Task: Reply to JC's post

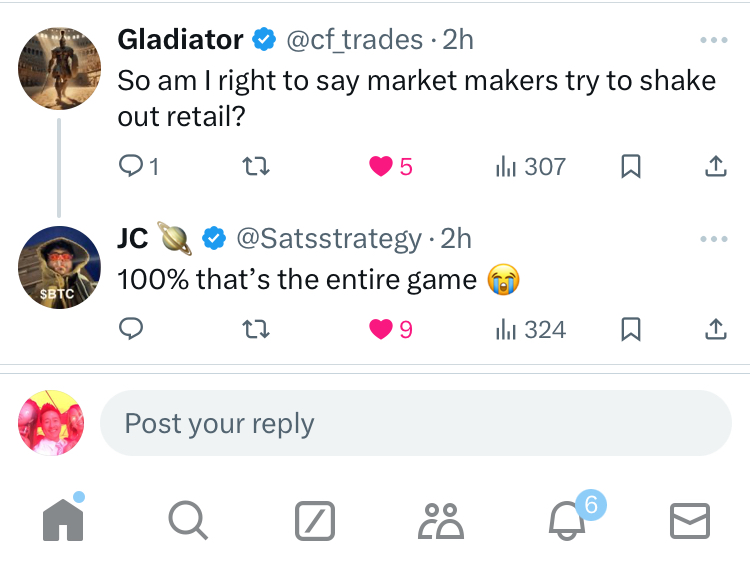Action: (x=131, y=329)
